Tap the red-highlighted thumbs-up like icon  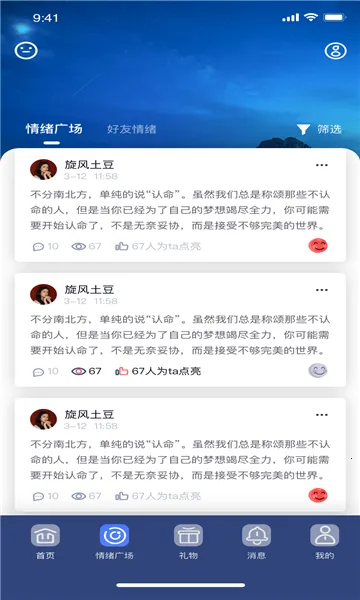(122, 371)
